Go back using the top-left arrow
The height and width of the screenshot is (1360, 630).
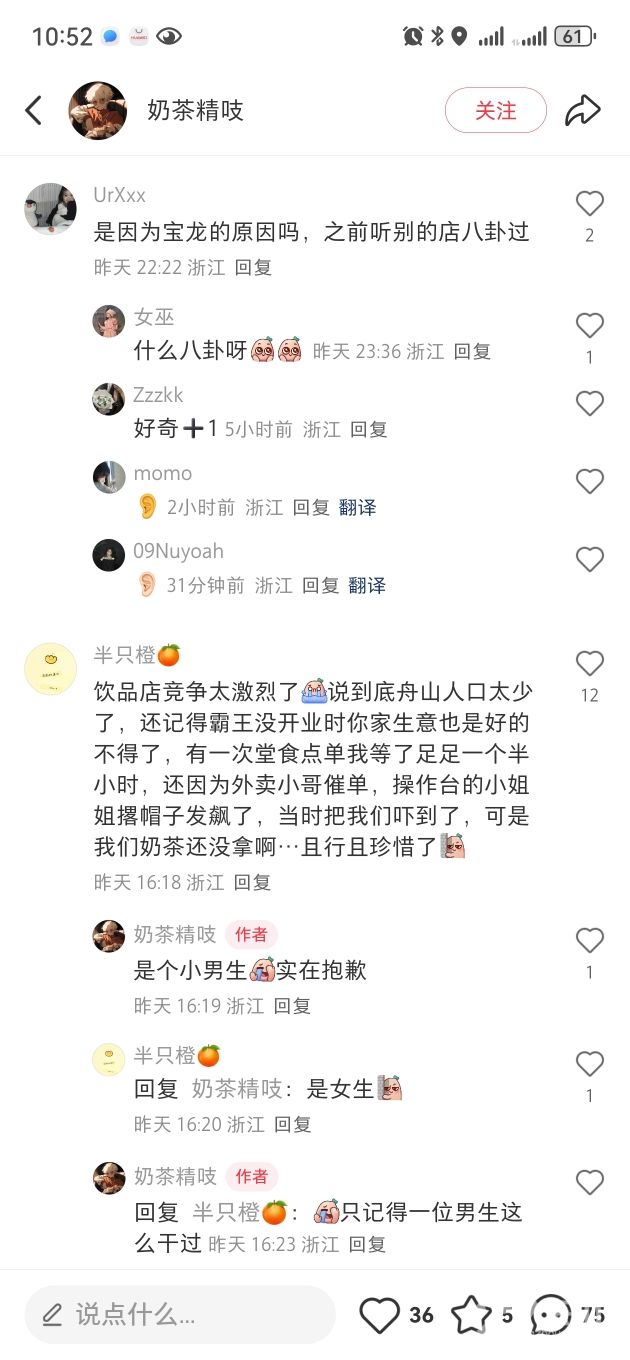(x=34, y=110)
